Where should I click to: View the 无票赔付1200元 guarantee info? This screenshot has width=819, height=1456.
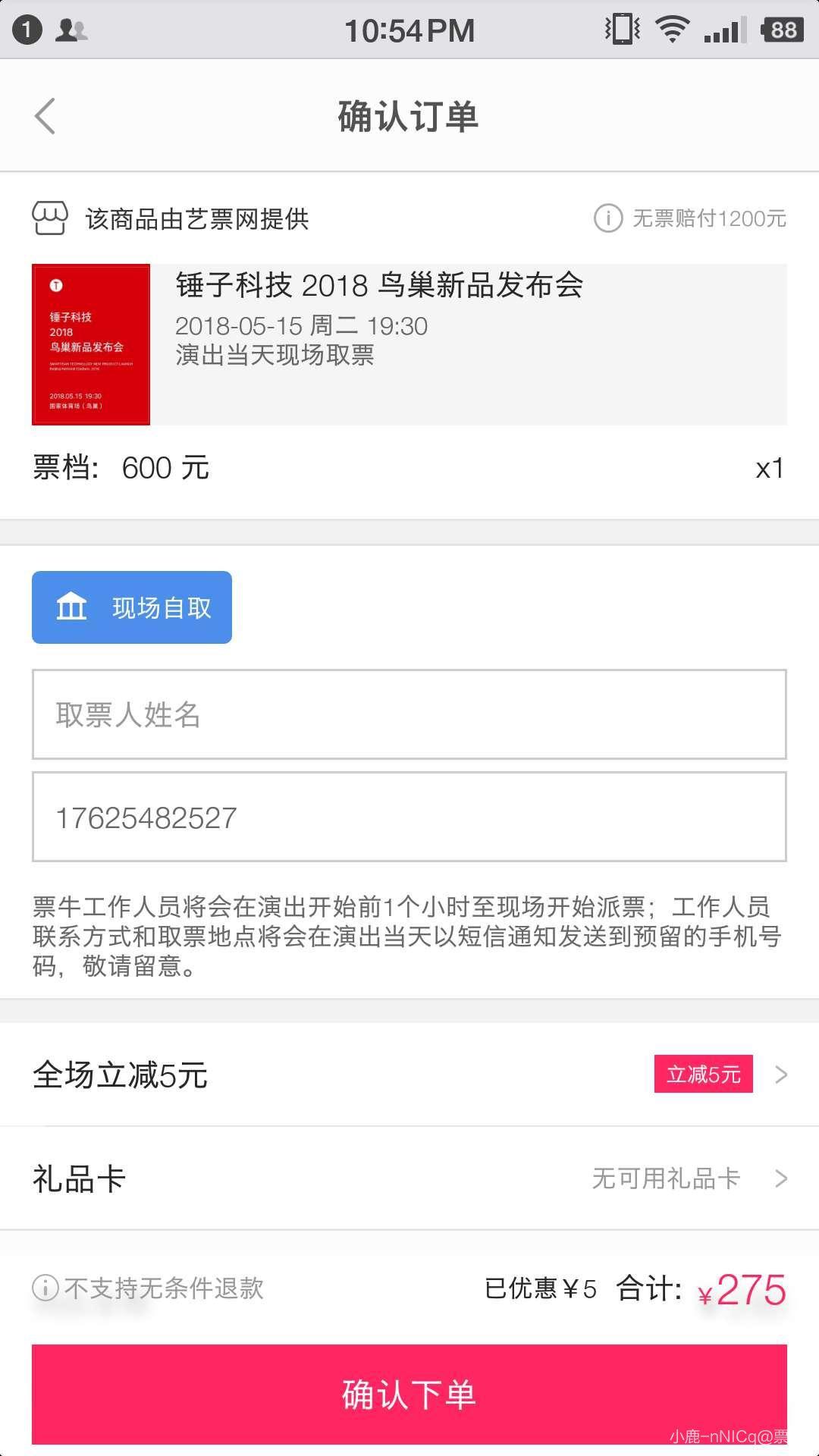690,218
